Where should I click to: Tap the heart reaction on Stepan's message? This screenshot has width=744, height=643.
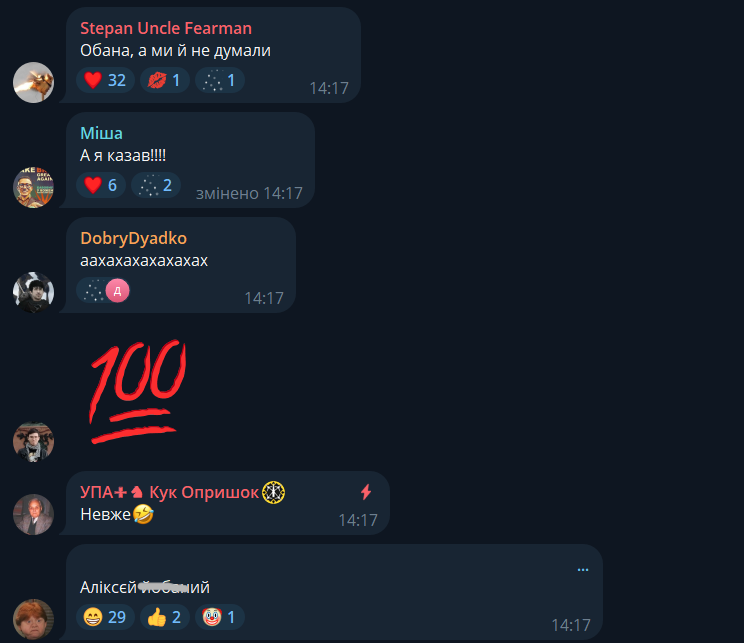105,80
